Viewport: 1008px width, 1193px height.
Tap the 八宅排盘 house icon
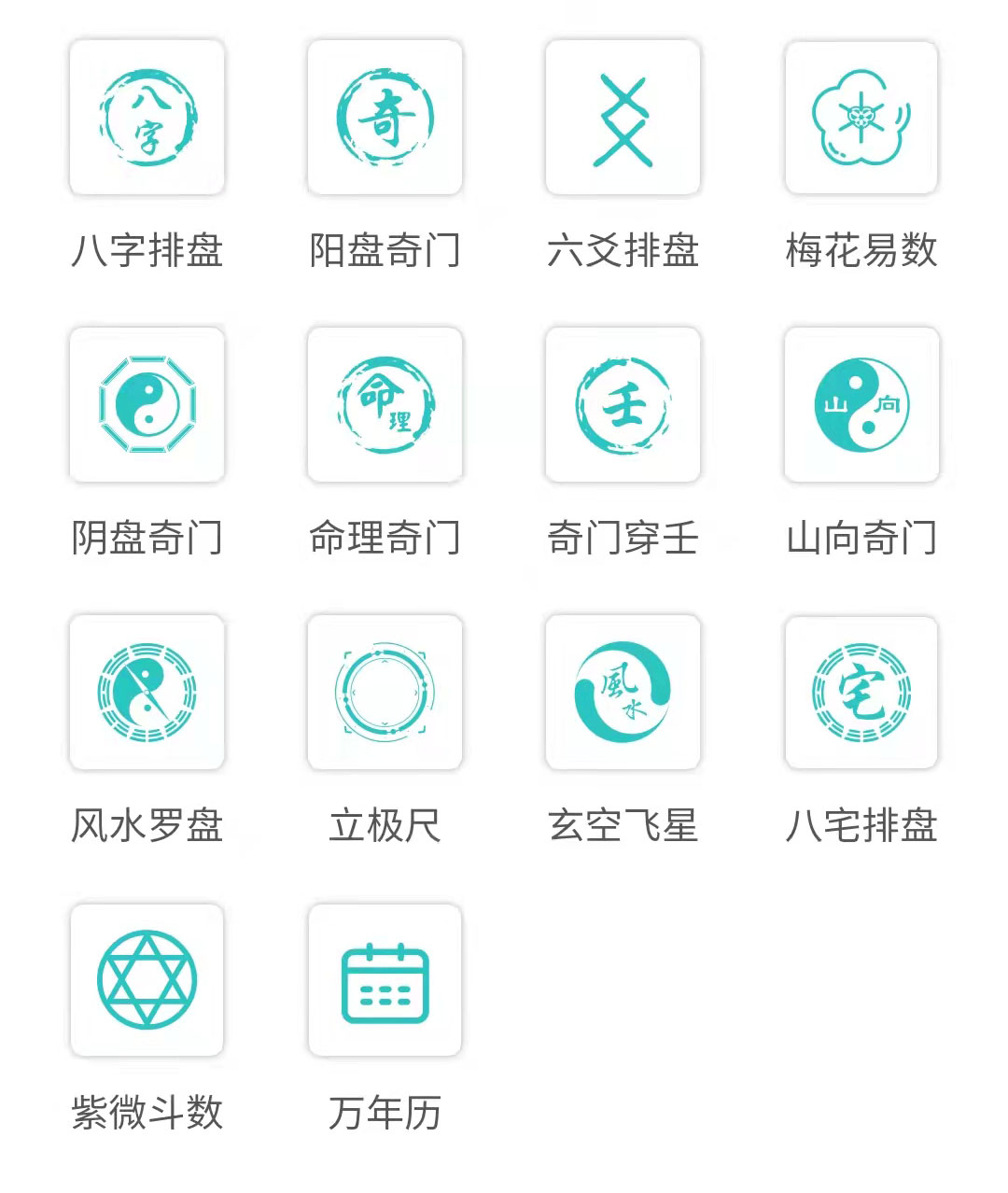[861, 693]
